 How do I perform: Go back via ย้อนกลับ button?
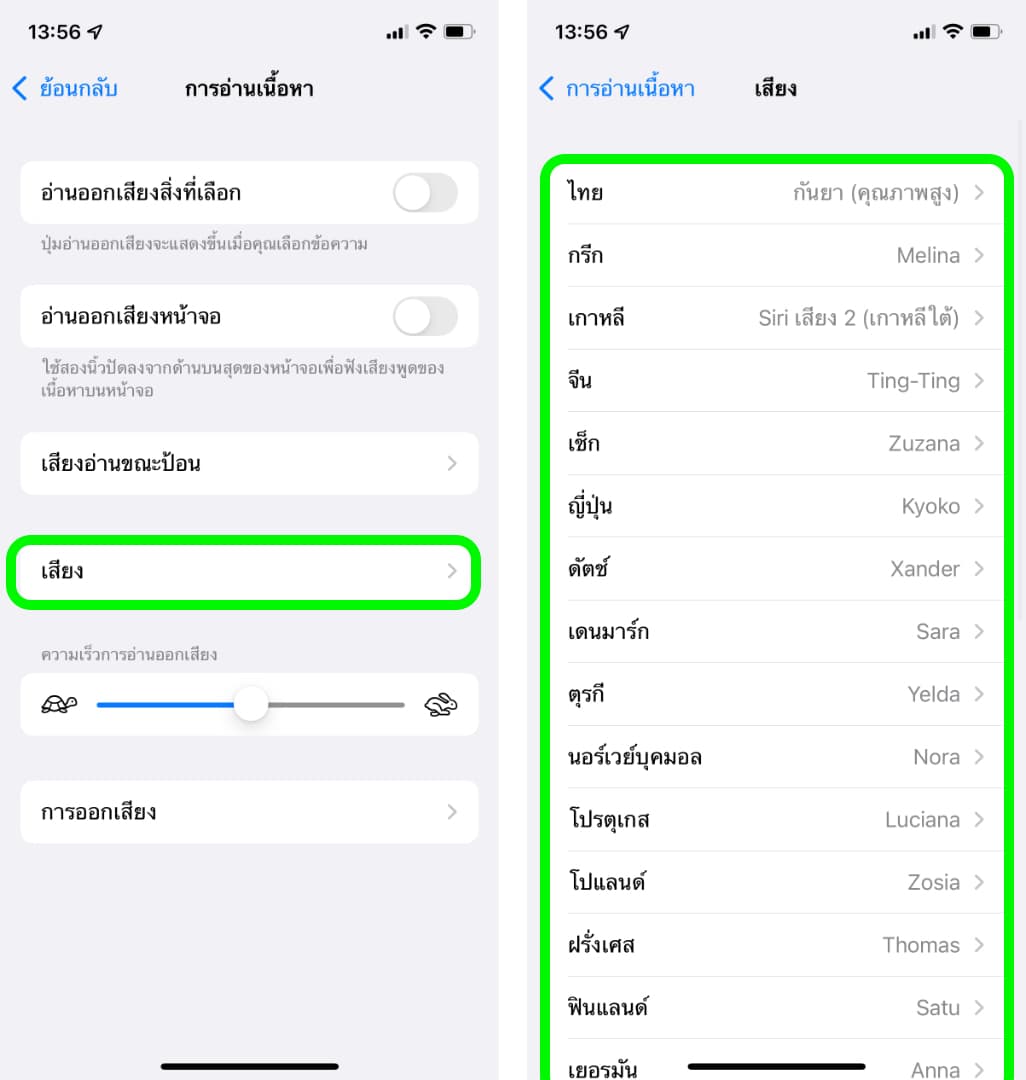(65, 89)
